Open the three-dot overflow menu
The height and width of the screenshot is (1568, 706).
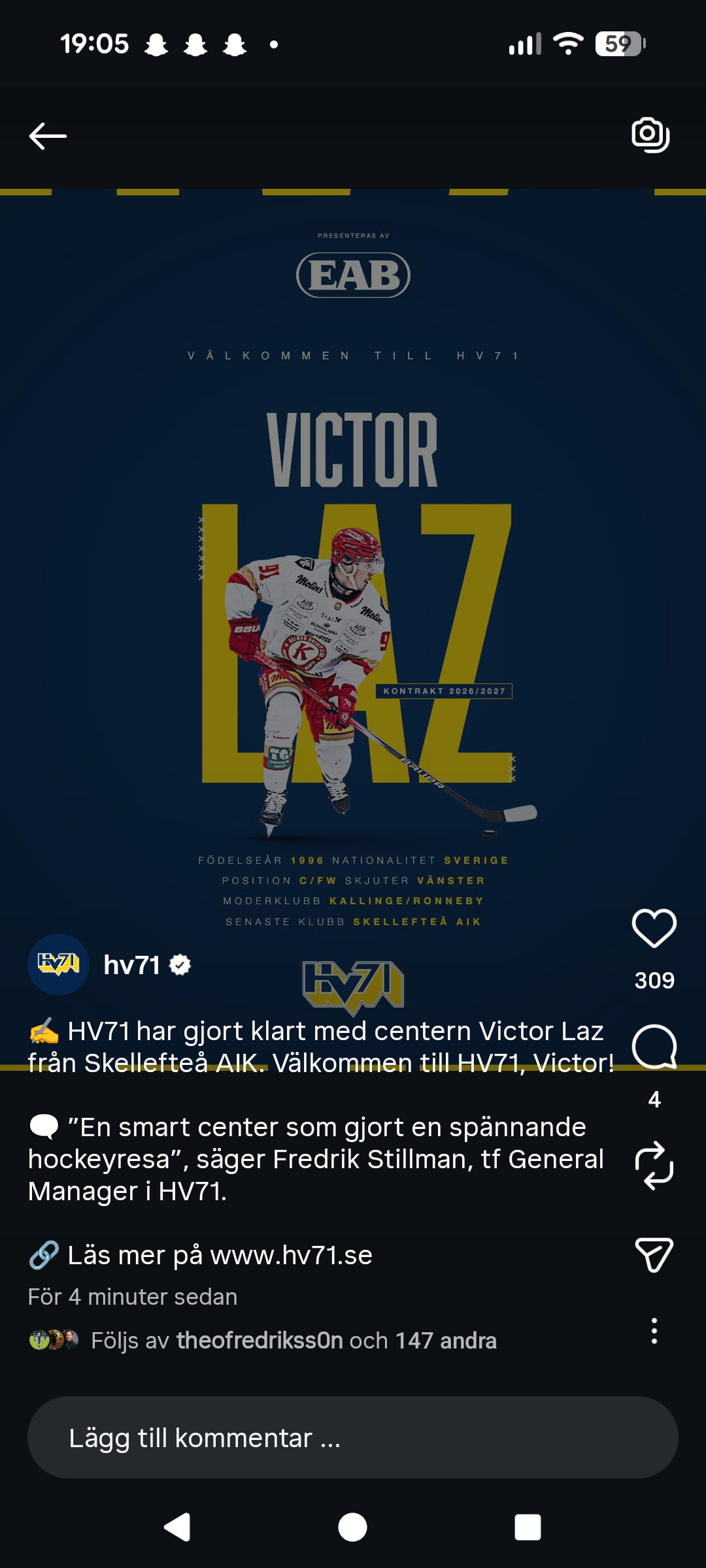(x=654, y=1331)
